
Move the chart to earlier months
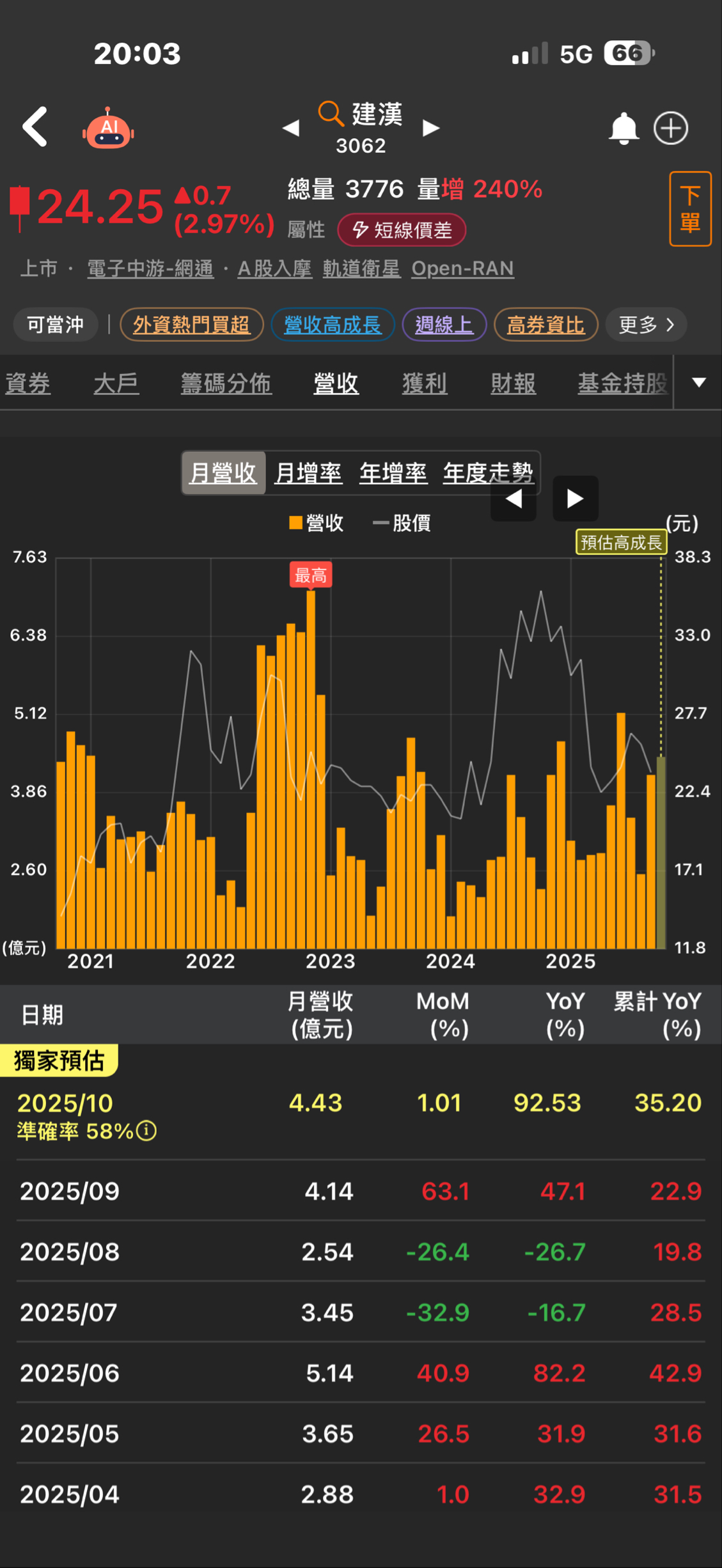514,499
